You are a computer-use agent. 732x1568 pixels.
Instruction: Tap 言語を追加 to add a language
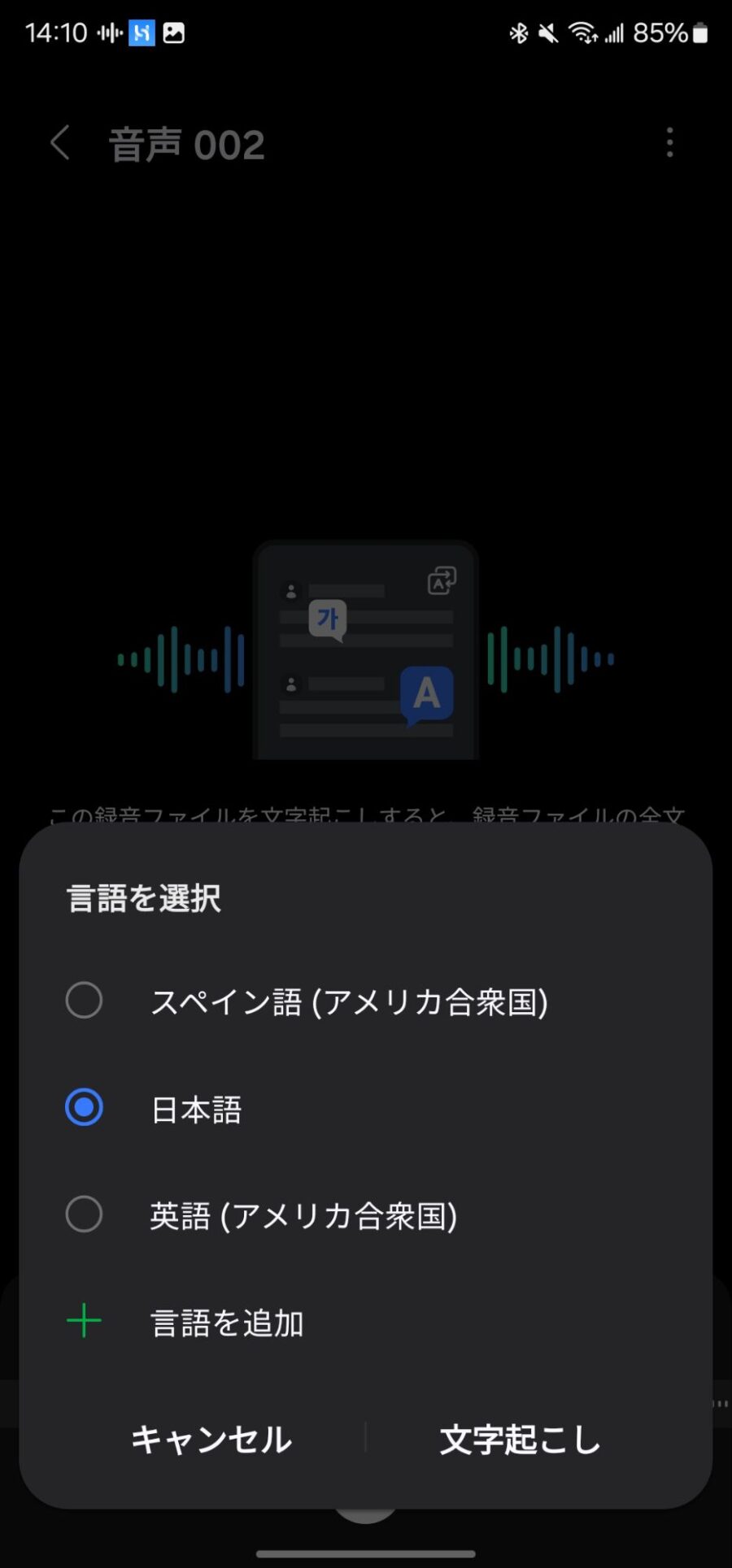click(x=226, y=1323)
